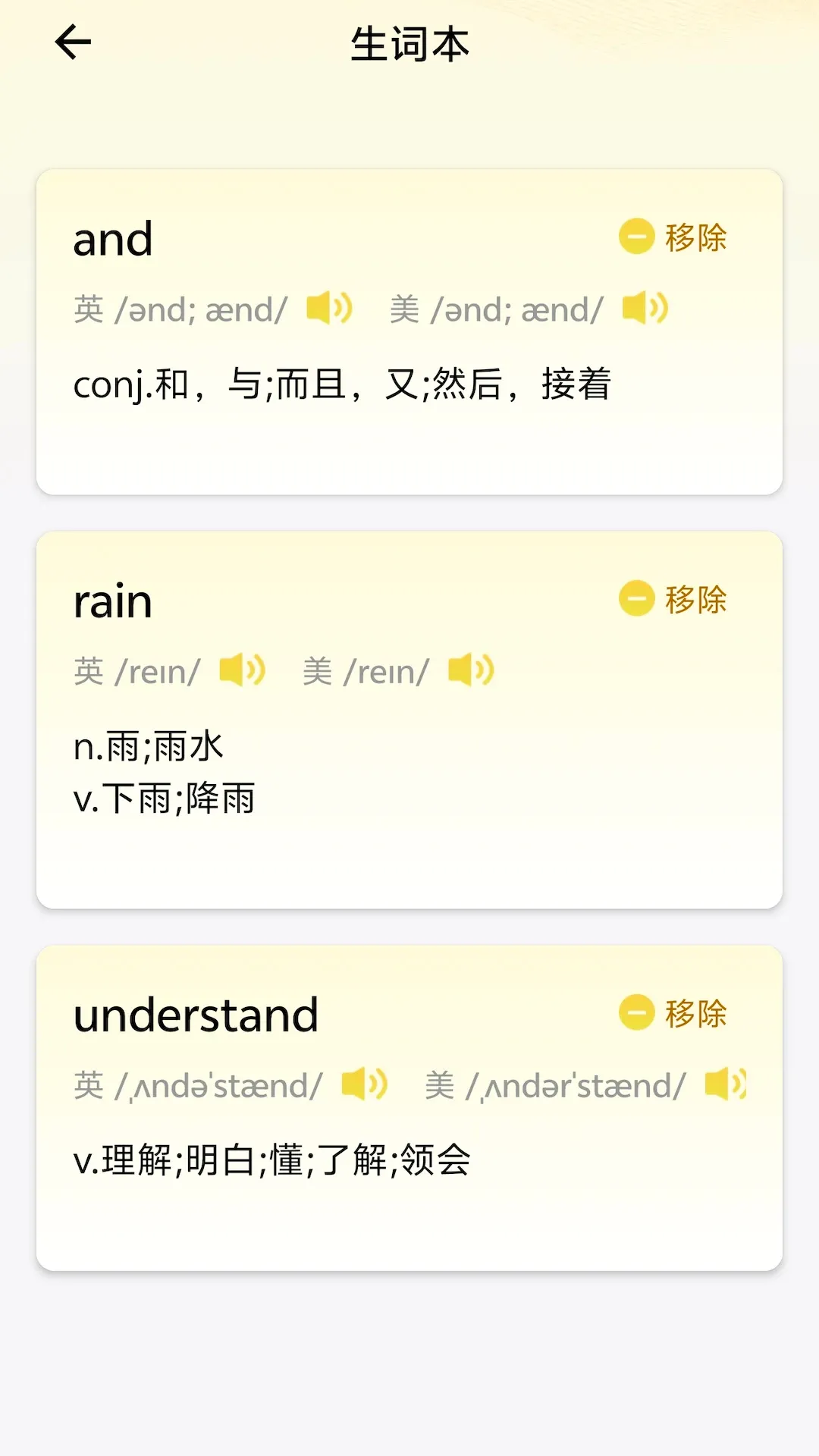The width and height of the screenshot is (819, 1456).
Task: Play American pronunciation of "understand"
Action: click(726, 1084)
